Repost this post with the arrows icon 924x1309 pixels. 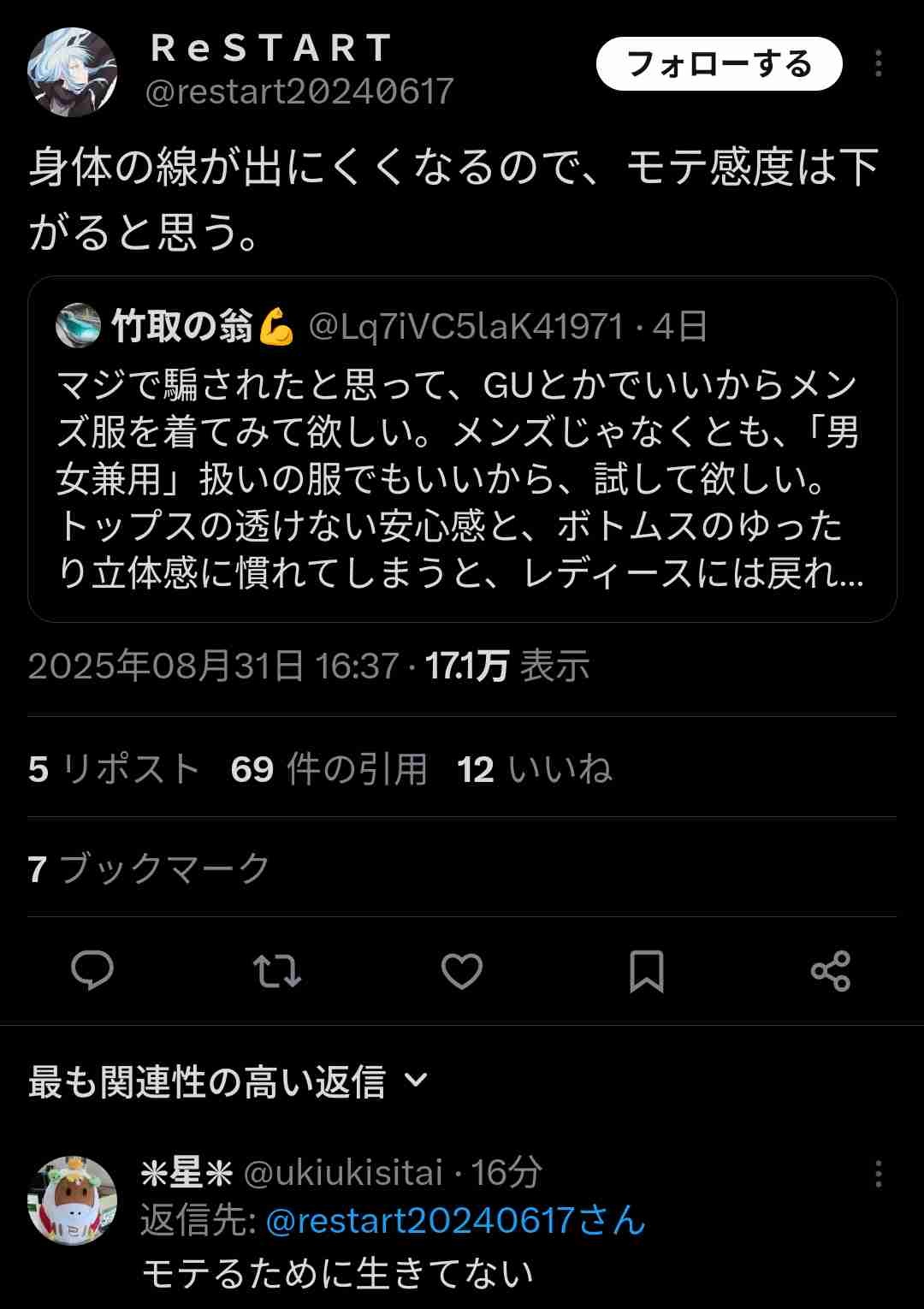click(277, 970)
